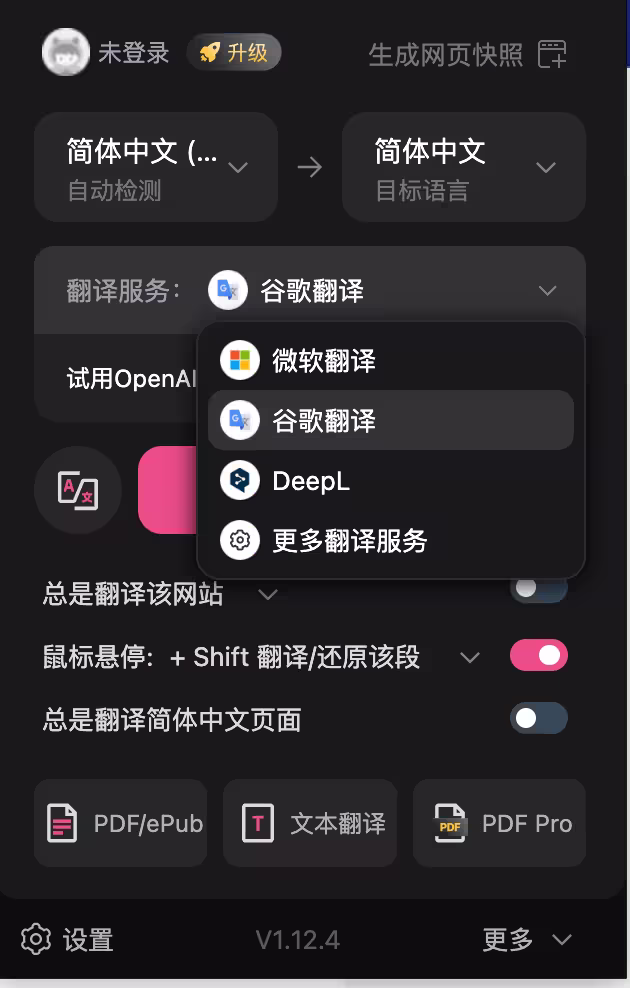Screen dimensions: 630x988
Task: Tap 生成网页快照 to create a page snapshot
Action: tap(466, 54)
